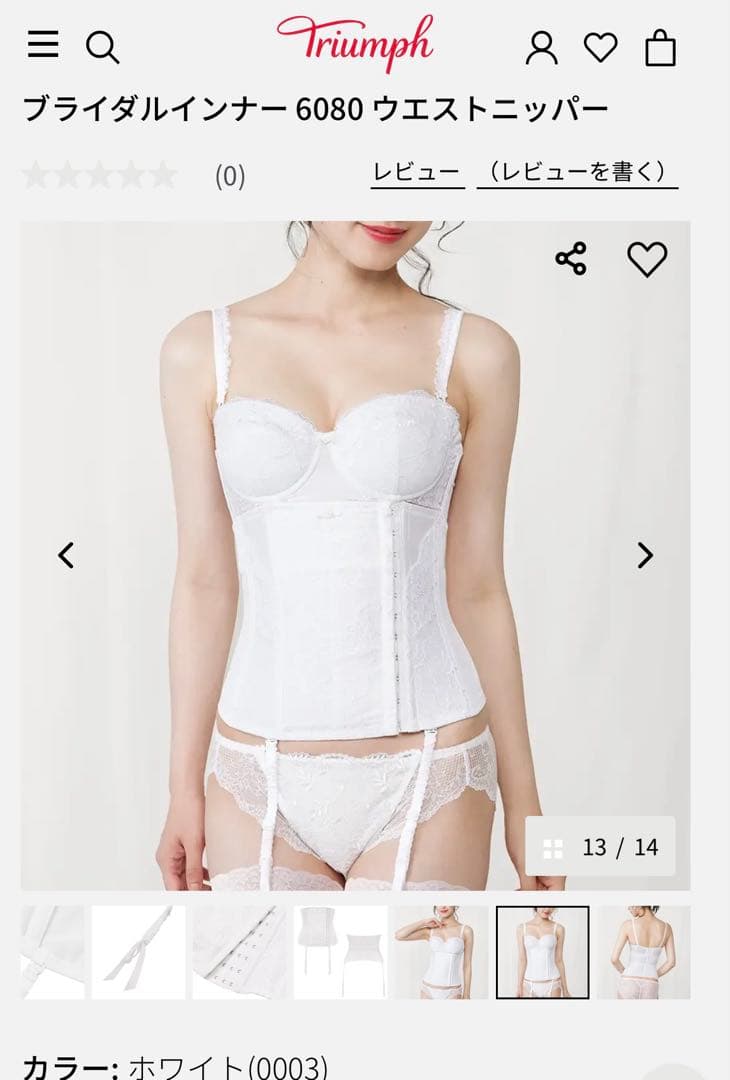Open the search icon
Viewport: 730px width, 1080px height.
click(102, 47)
